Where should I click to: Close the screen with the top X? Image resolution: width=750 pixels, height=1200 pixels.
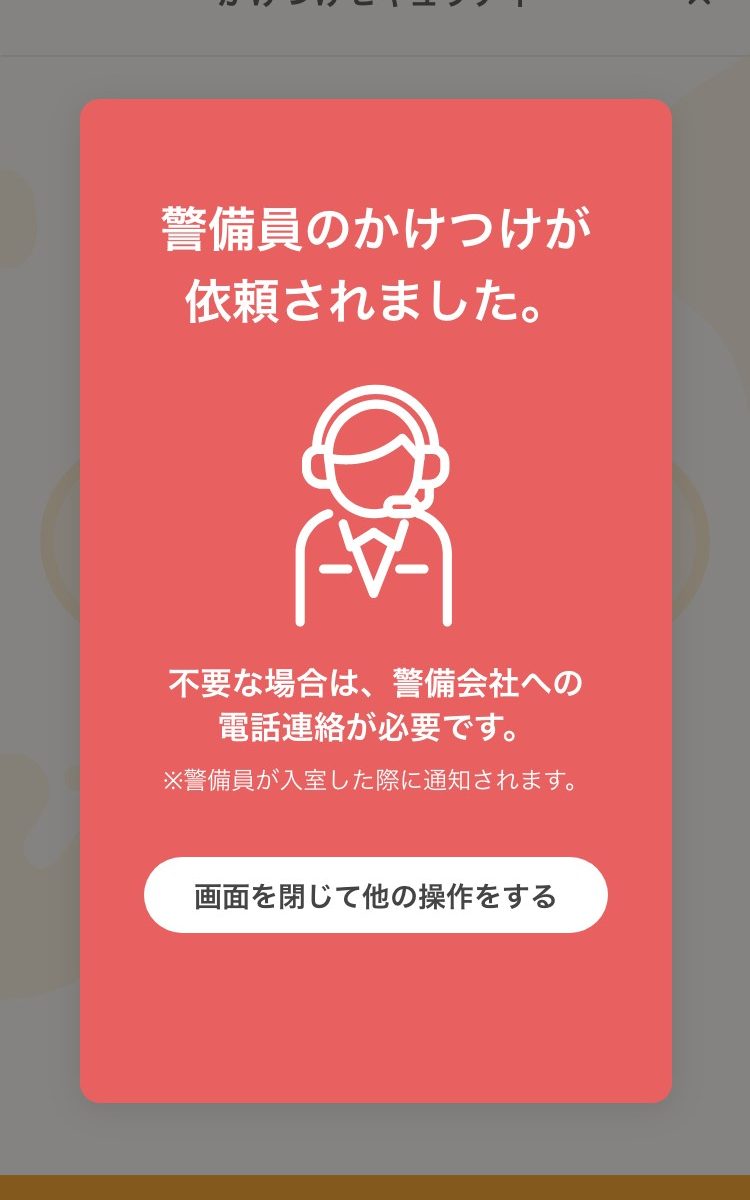698,3
